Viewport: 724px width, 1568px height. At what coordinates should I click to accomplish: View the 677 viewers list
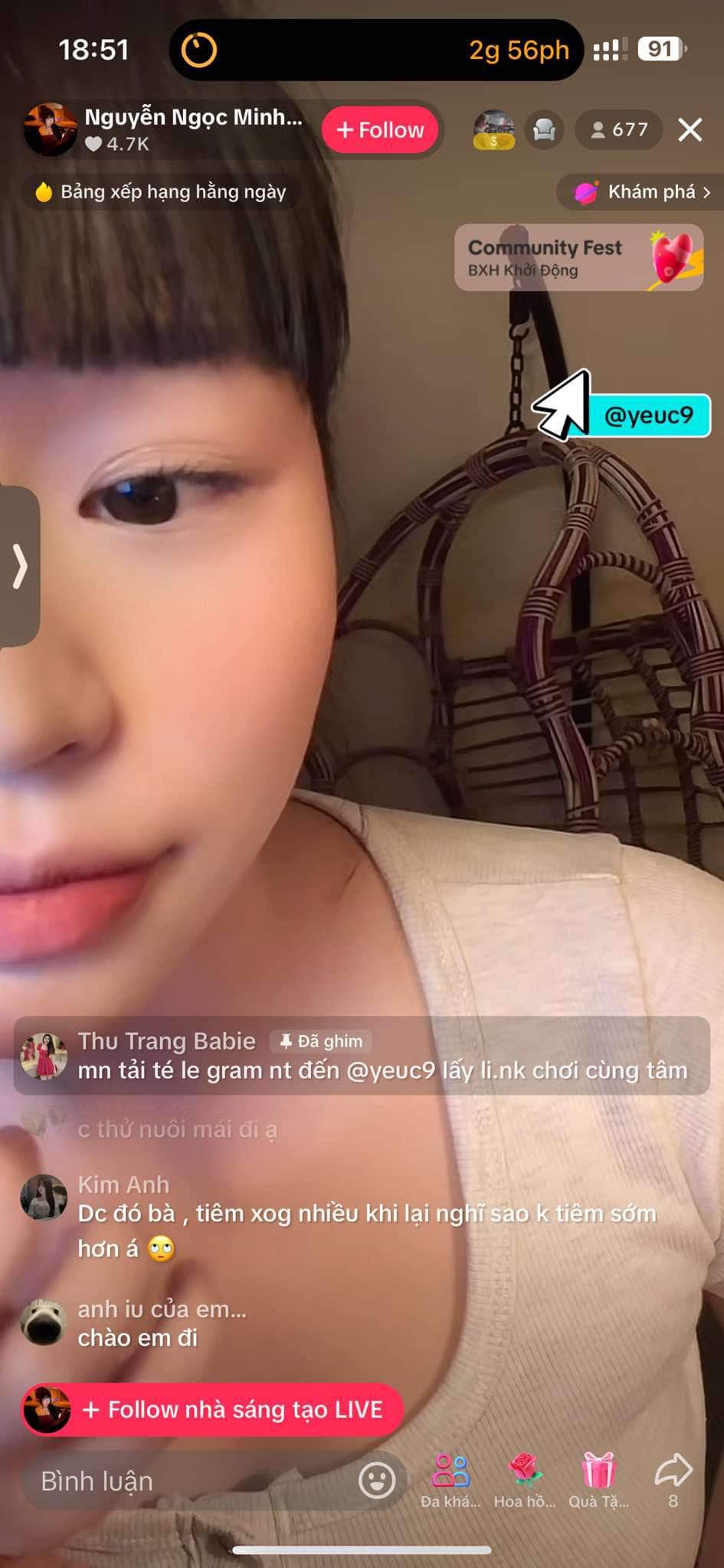click(620, 130)
